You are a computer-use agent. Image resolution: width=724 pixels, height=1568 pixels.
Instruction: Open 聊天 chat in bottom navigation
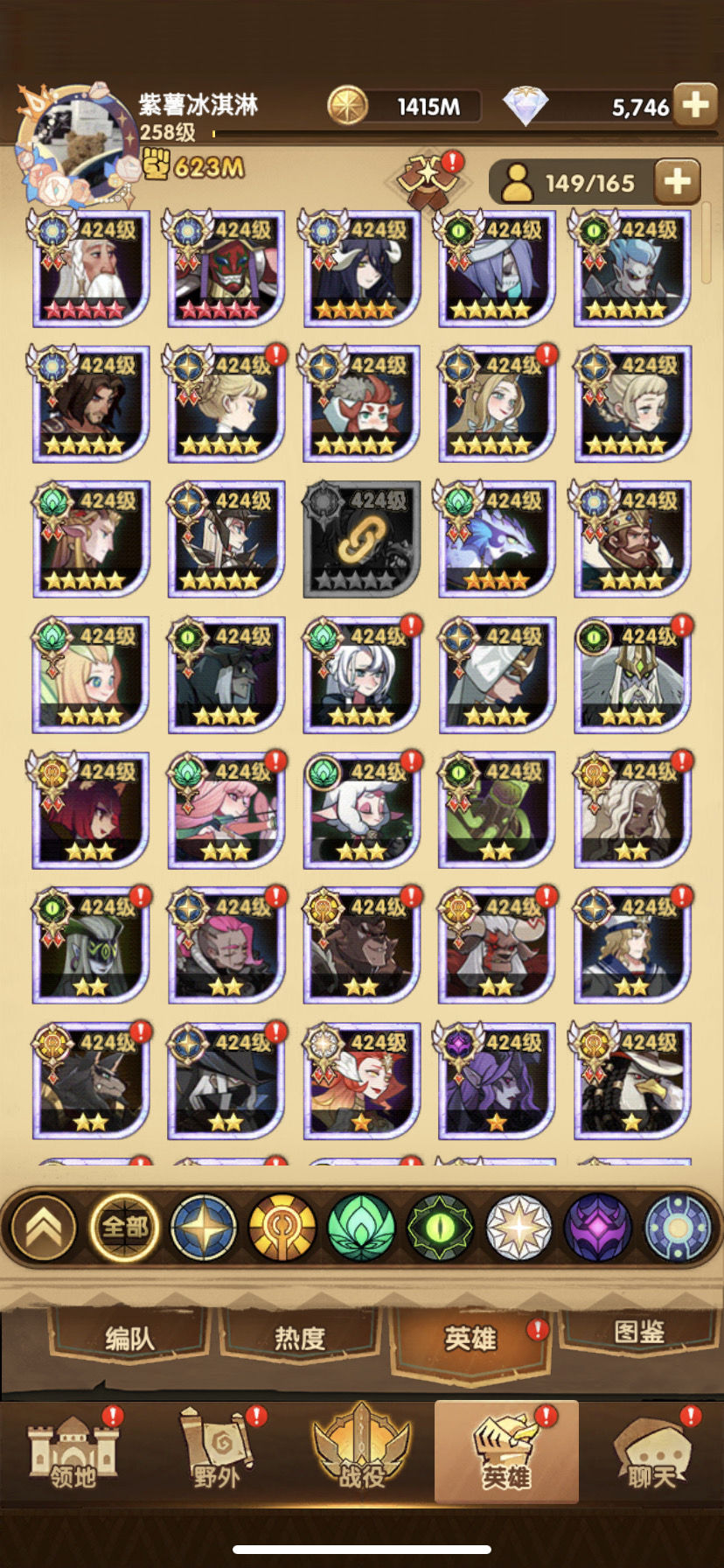(651, 1453)
